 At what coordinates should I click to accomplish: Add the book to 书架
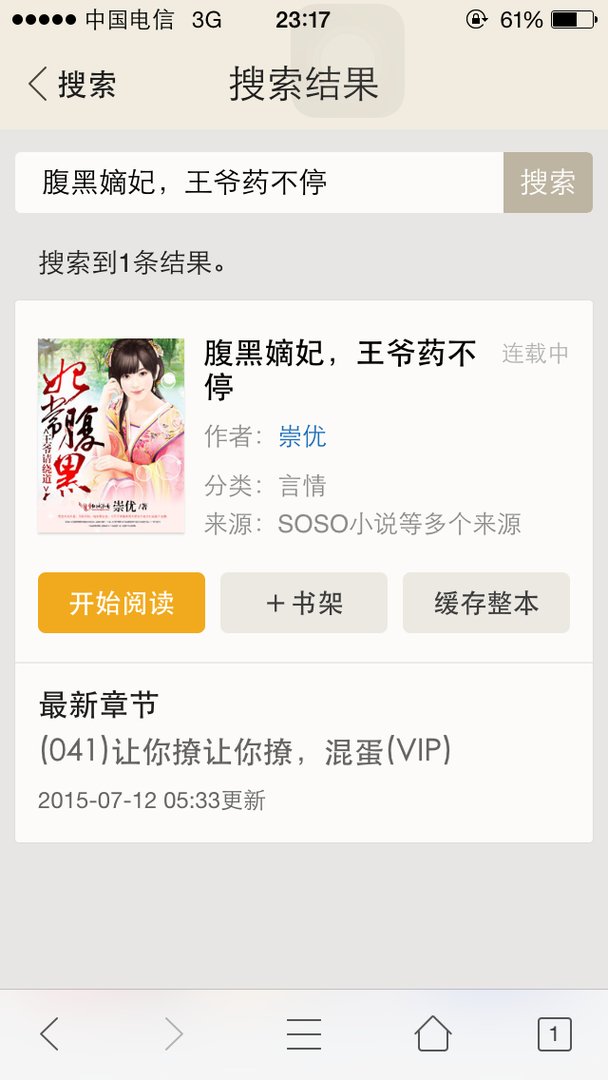(304, 603)
